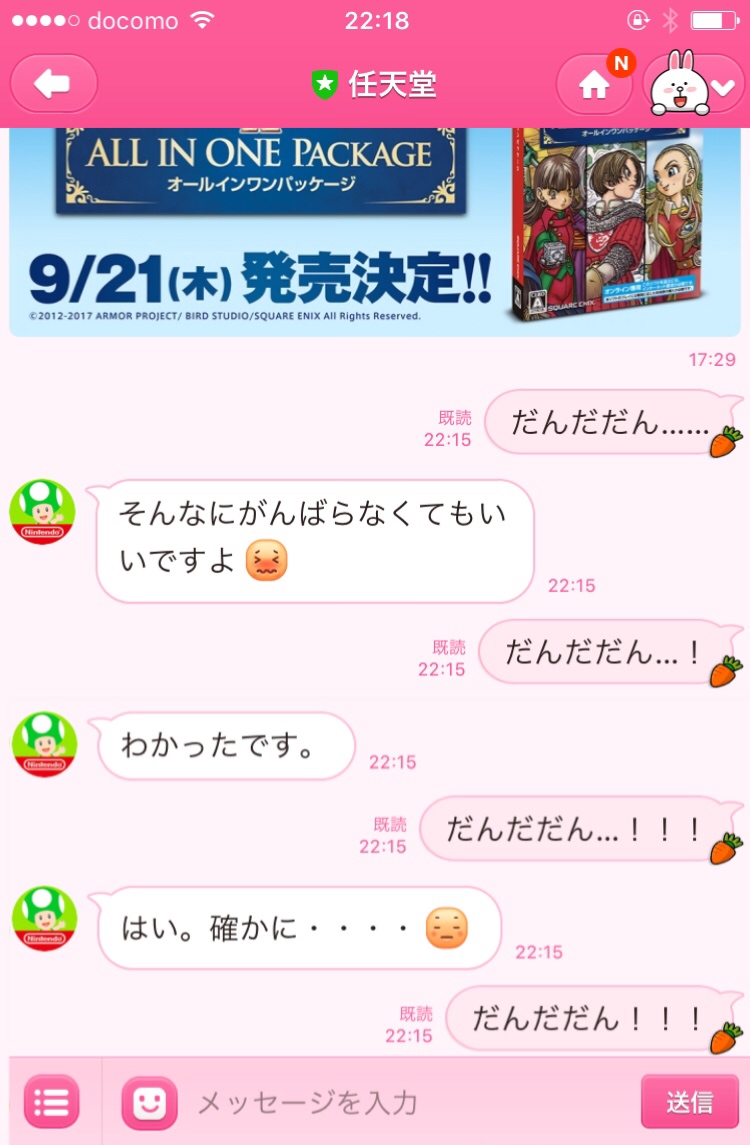Open the Dragon Quest All In One banner
This screenshot has height=1145, width=750.
coord(375,230)
